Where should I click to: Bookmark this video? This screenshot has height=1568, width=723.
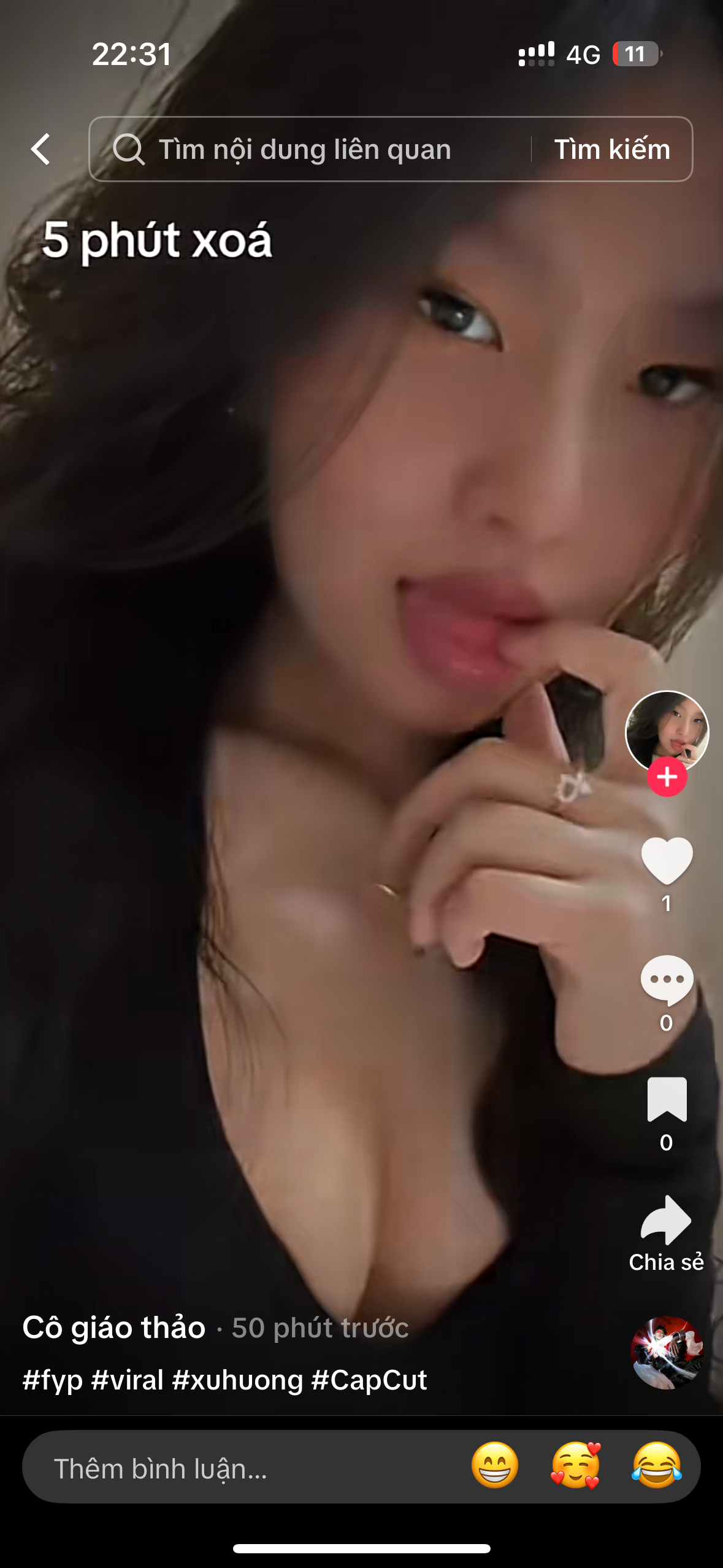click(667, 1099)
